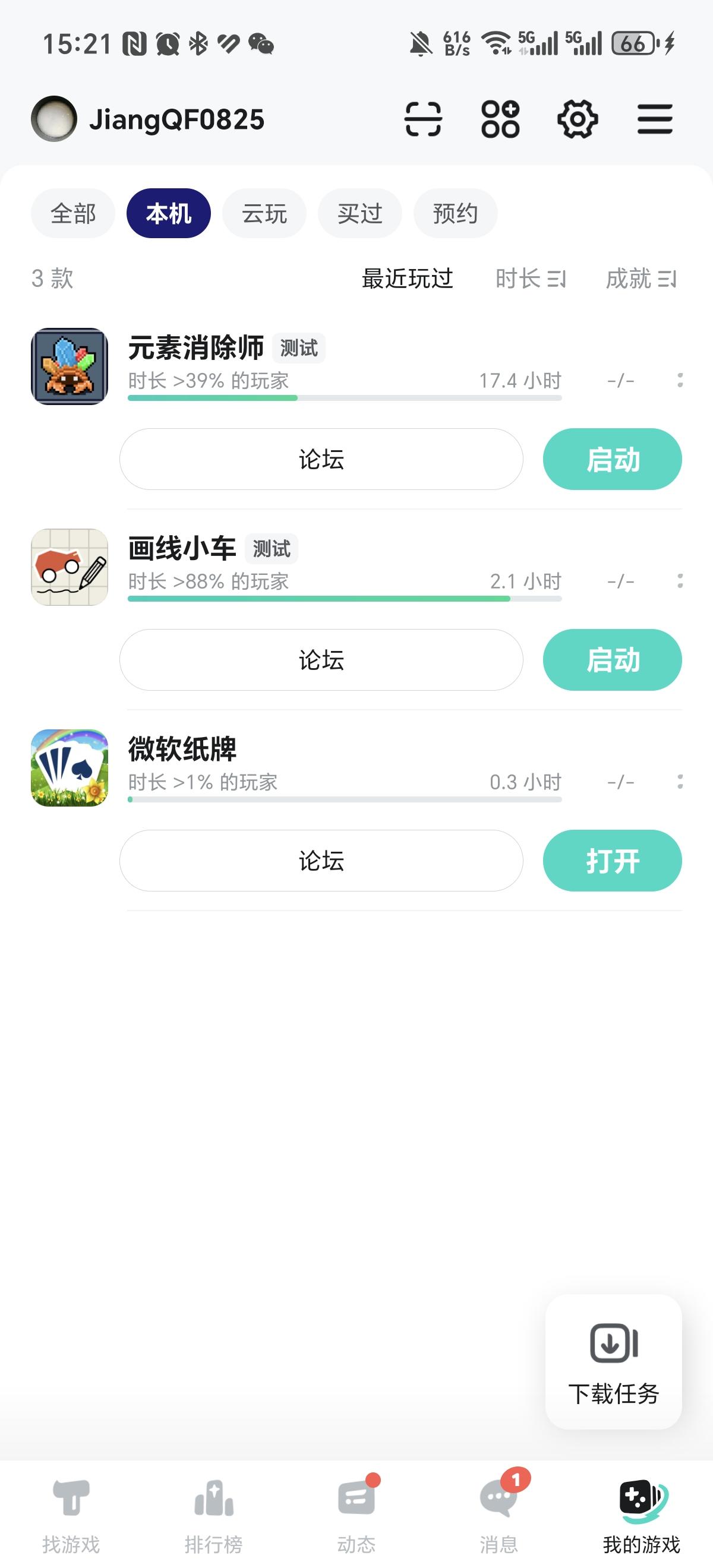
Task: Keep 本机 filter selected
Action: tap(168, 213)
